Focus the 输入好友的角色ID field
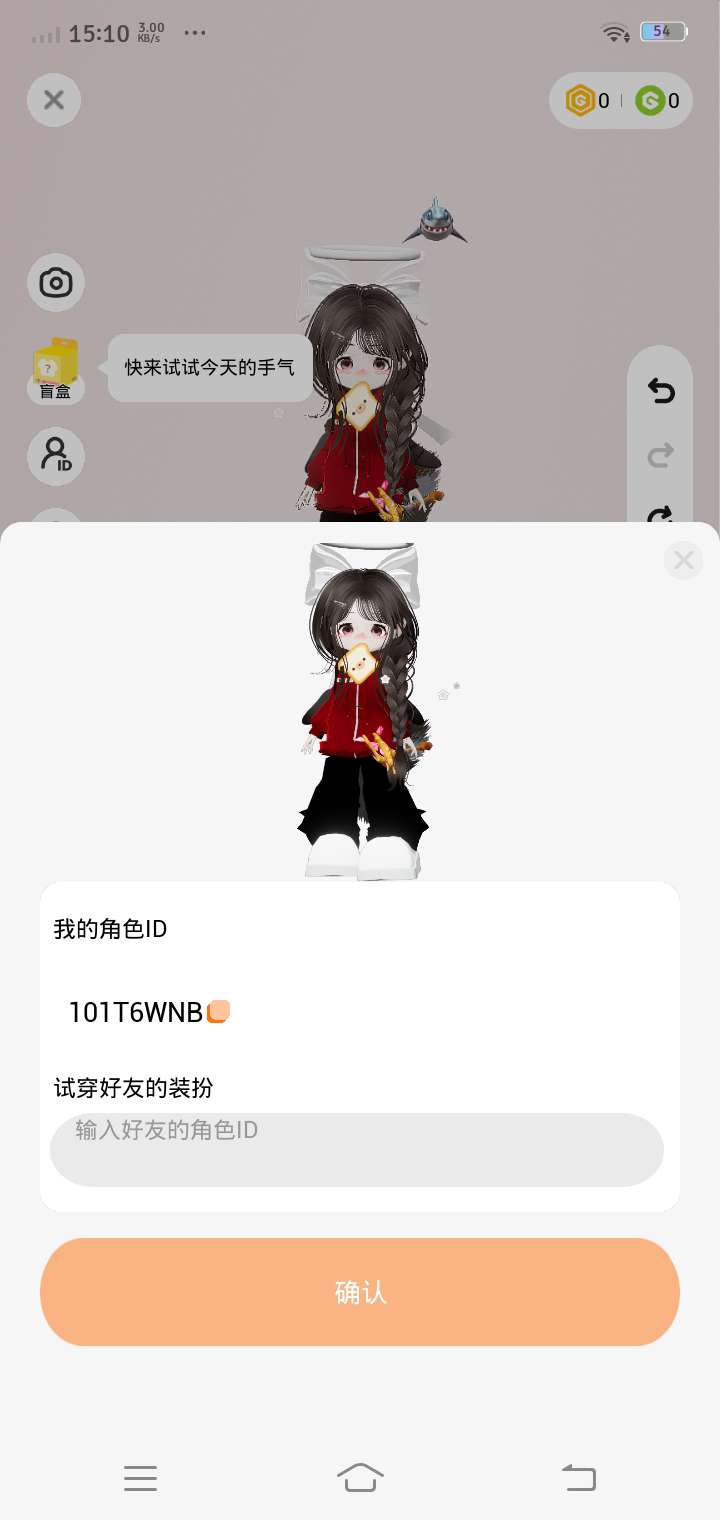Viewport: 720px width, 1520px height. [357, 1150]
